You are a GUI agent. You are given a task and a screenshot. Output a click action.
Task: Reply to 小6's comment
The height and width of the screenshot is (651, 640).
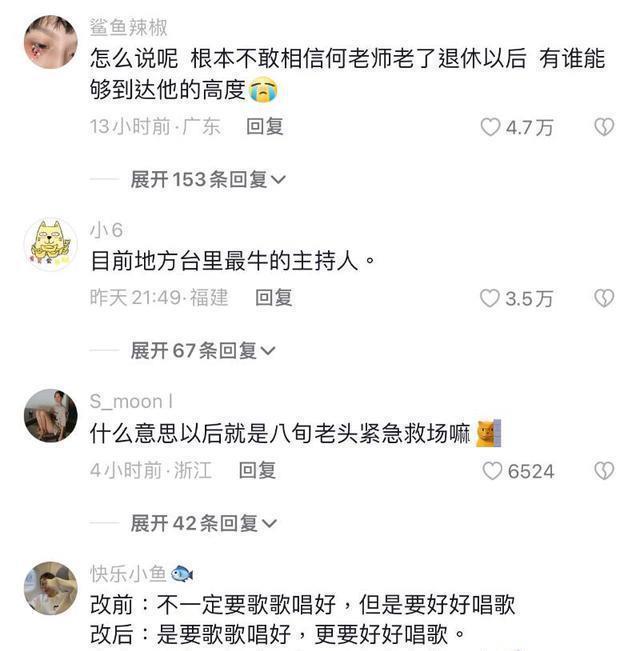pyautogui.click(x=273, y=297)
